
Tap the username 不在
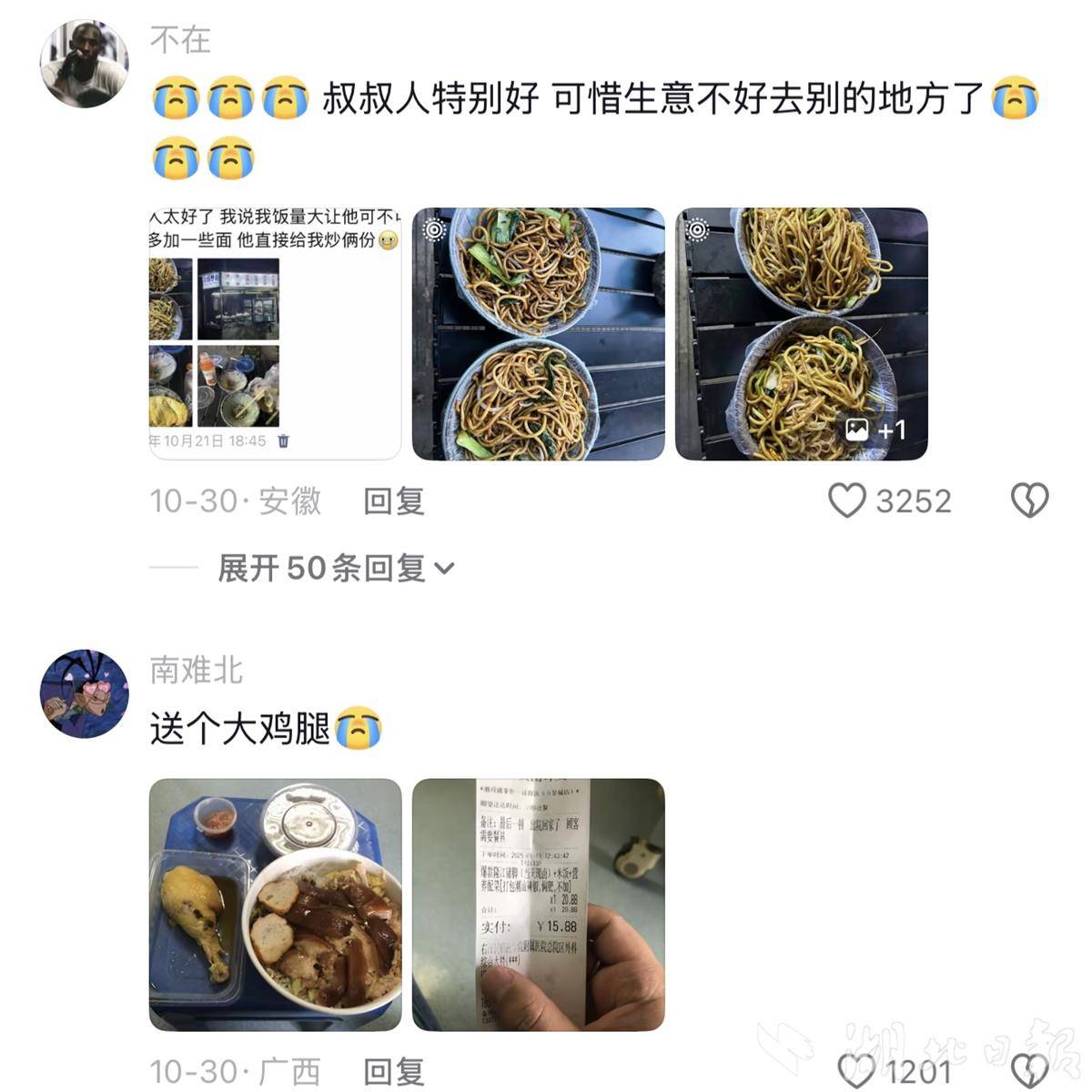coord(180,40)
